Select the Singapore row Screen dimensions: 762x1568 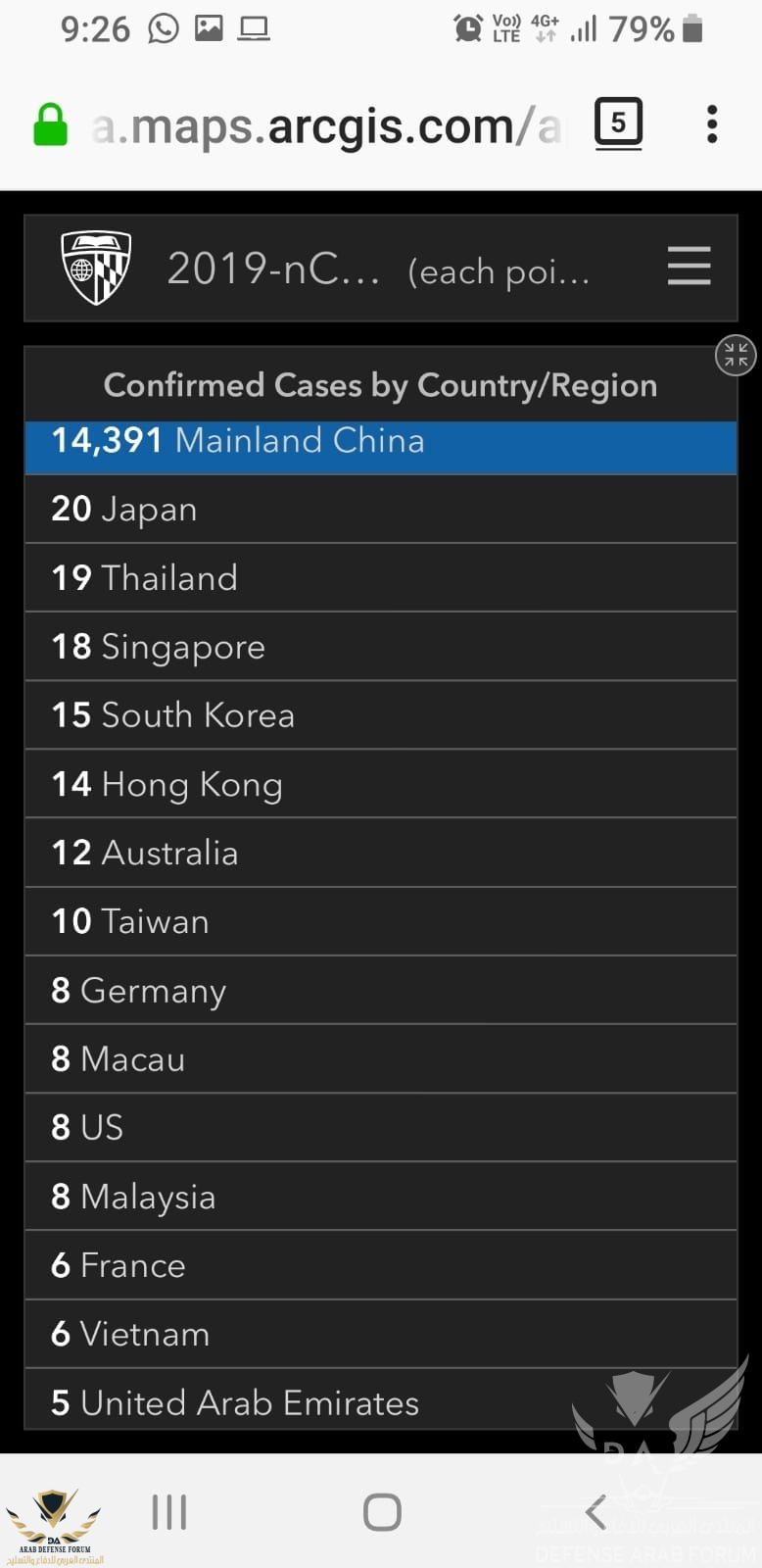point(380,647)
